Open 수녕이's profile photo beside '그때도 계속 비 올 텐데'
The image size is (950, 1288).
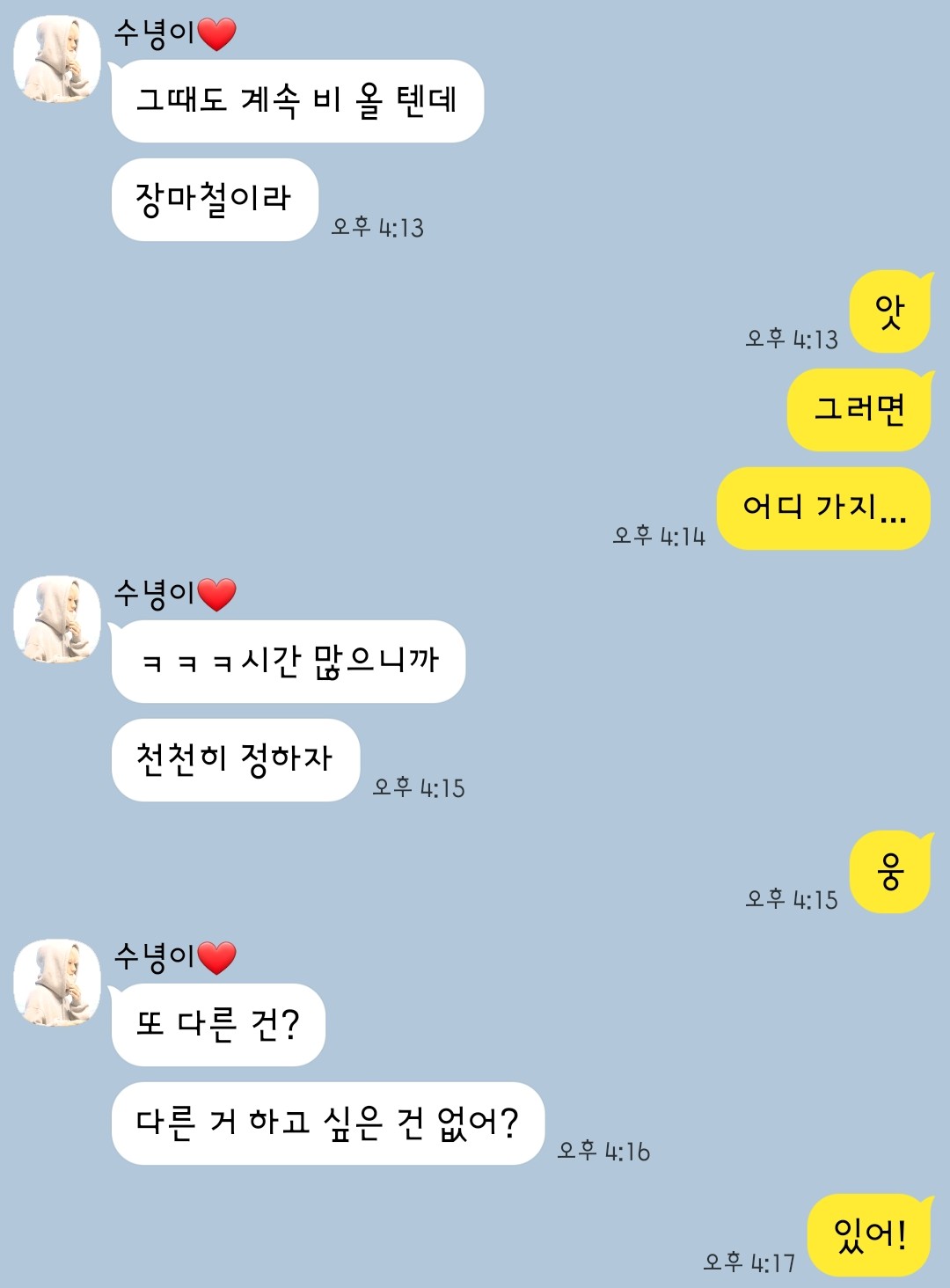[x=57, y=60]
